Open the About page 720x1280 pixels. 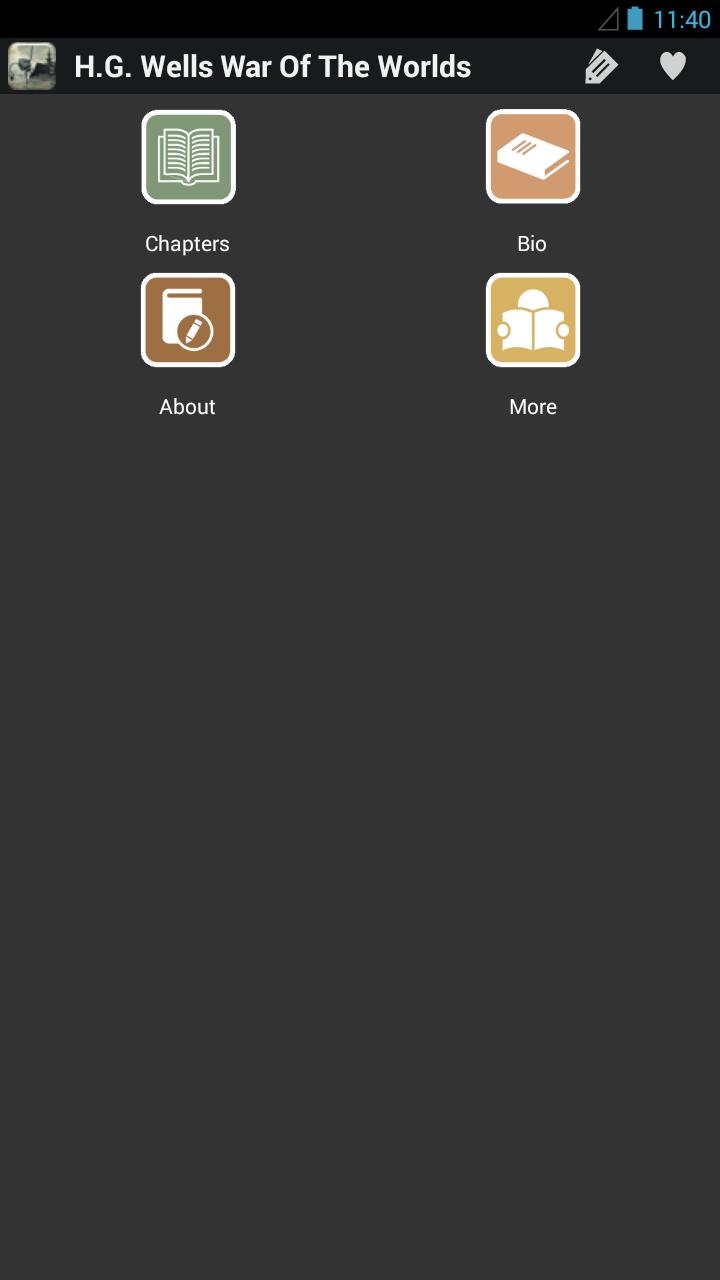(188, 321)
